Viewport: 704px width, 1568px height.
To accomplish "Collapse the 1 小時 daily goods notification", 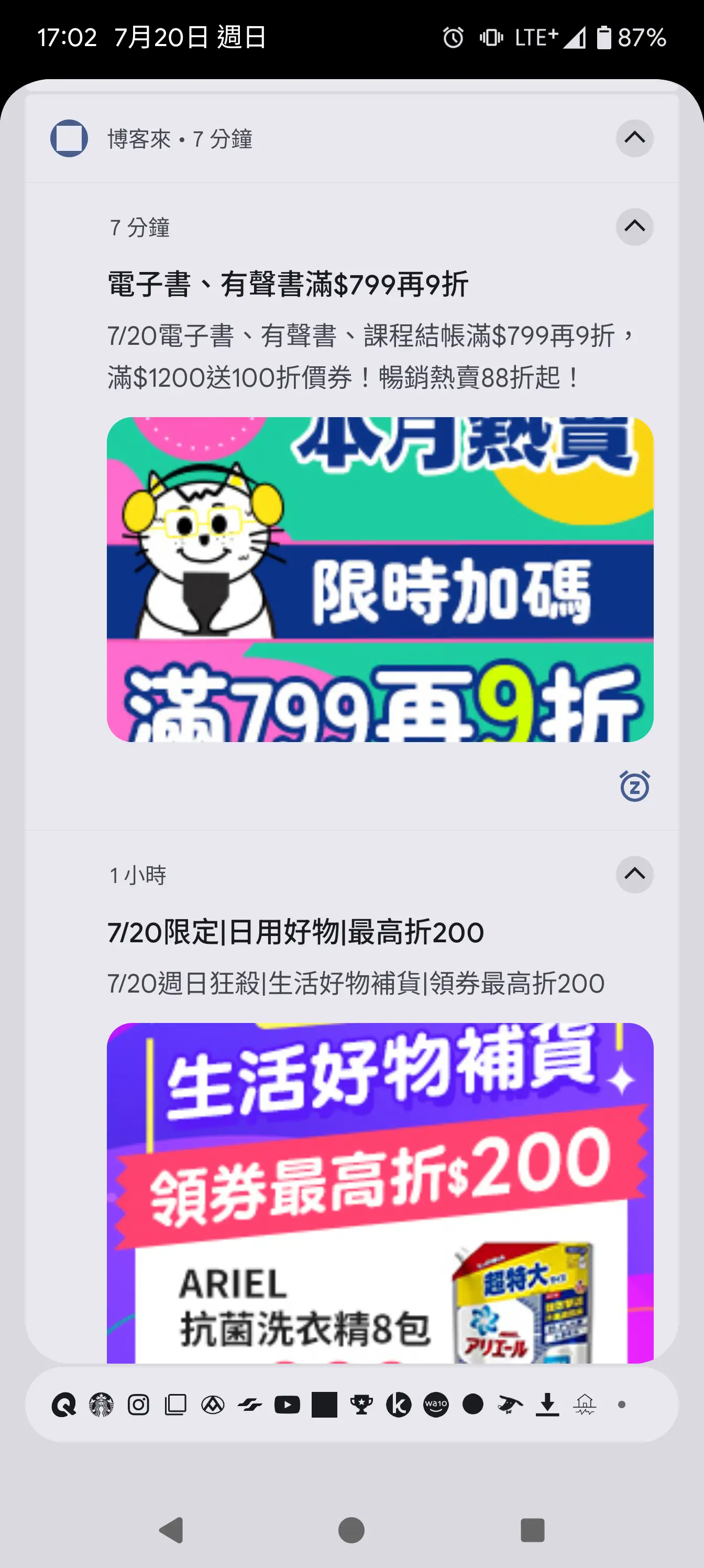I will [635, 875].
